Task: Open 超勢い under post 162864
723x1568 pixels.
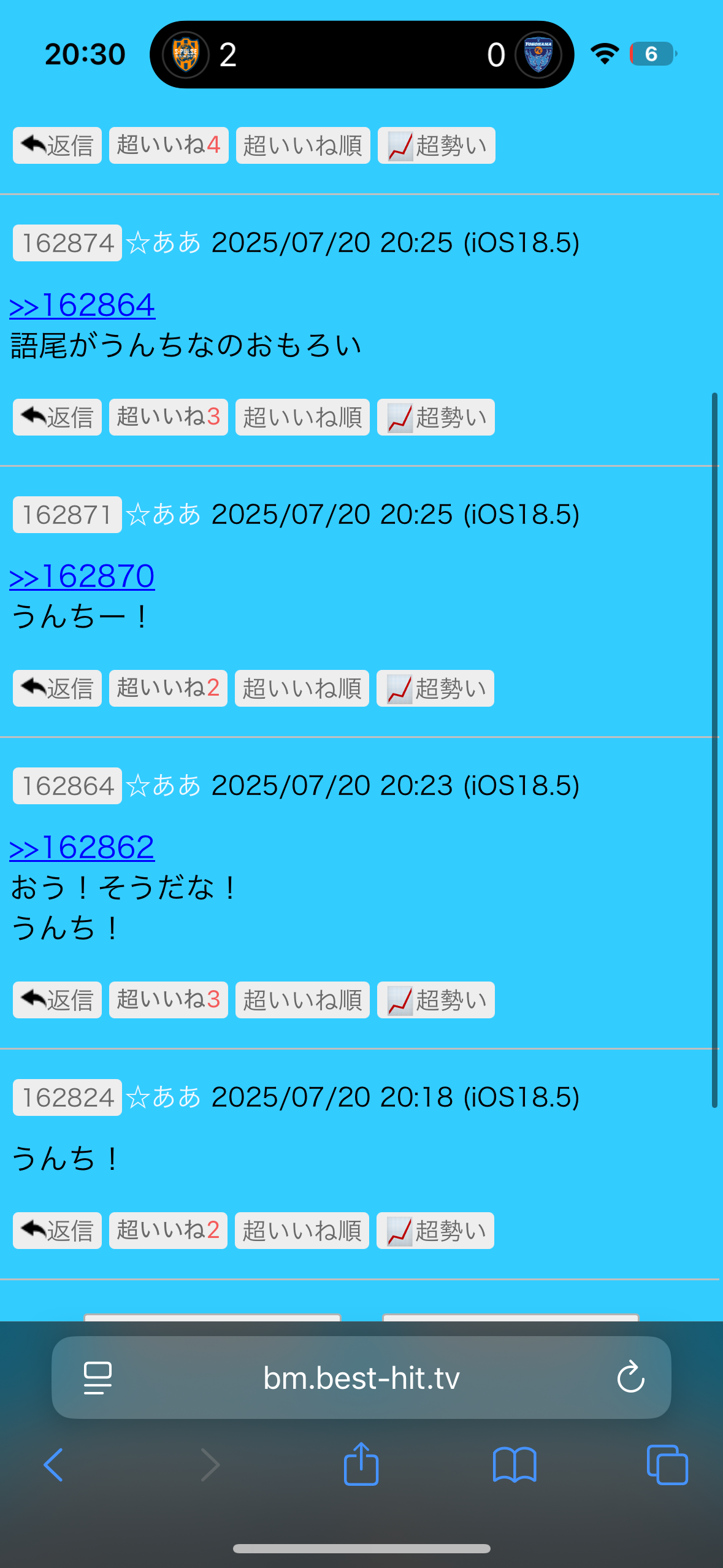Action: 436,1000
